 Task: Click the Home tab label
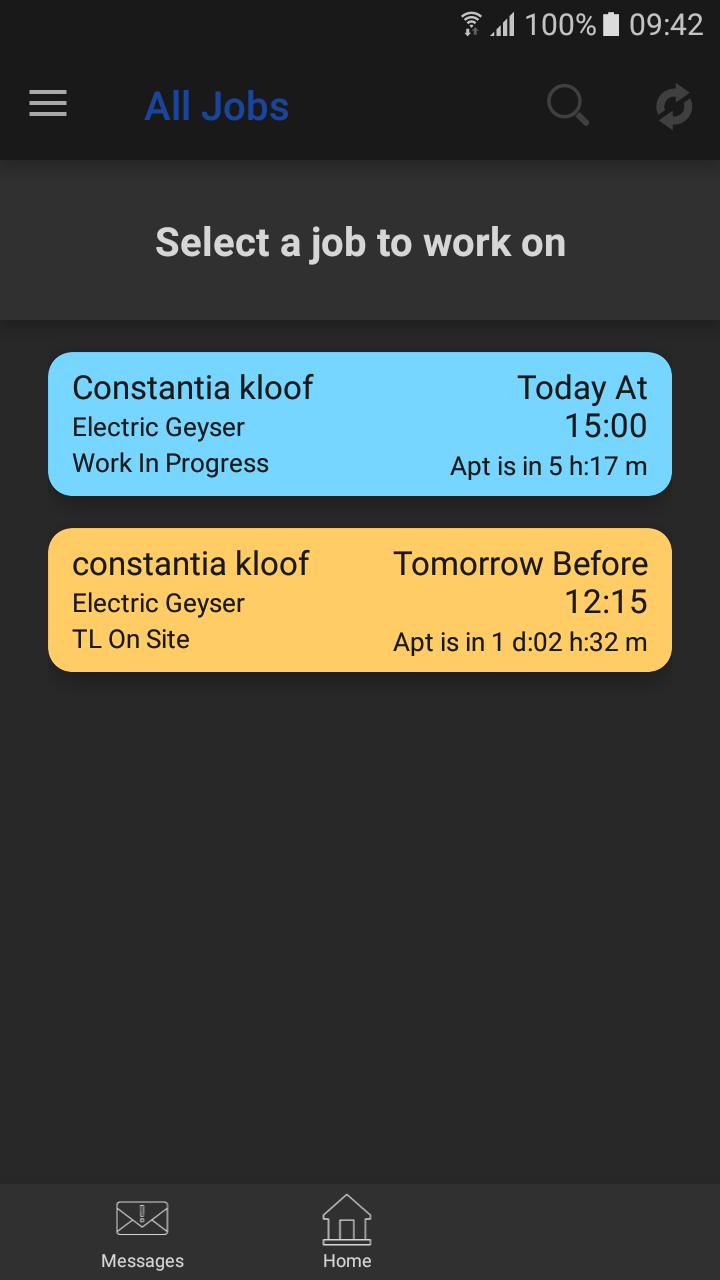[x=346, y=1261]
